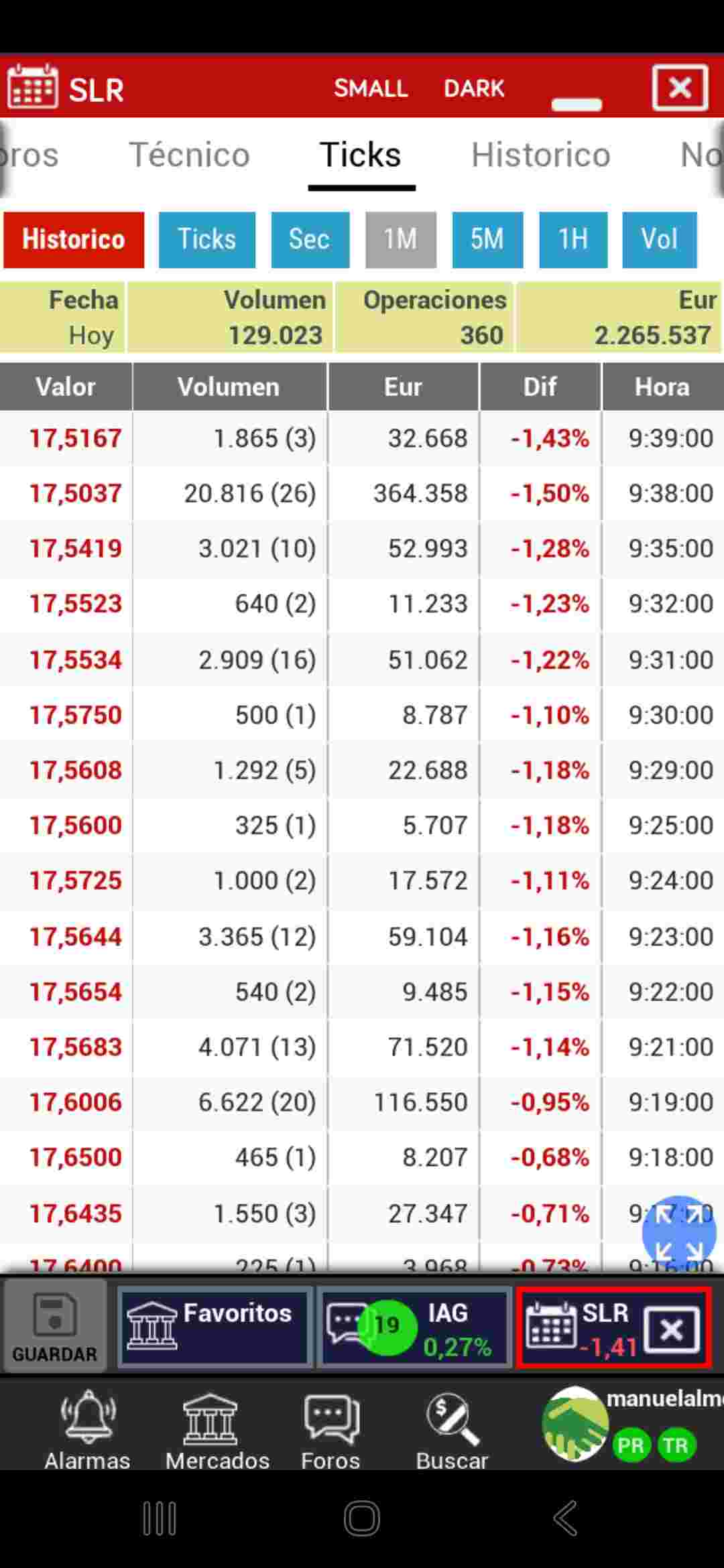The height and width of the screenshot is (1568, 724).
Task: Select the red Historico filter button
Action: tap(74, 239)
